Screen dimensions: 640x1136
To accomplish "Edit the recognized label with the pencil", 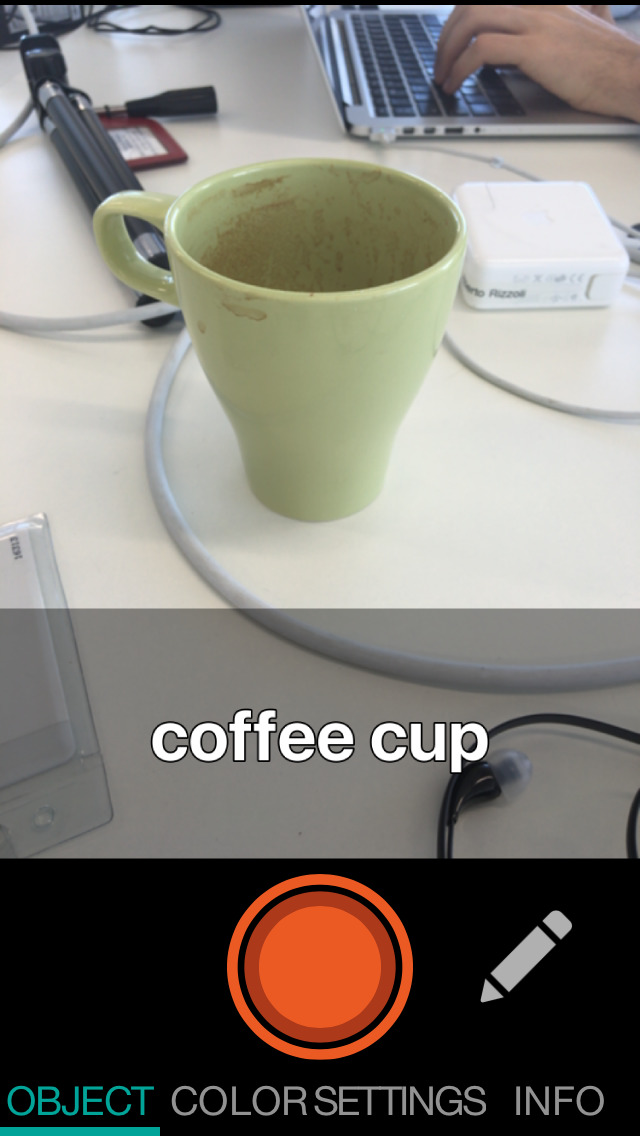I will click(527, 956).
